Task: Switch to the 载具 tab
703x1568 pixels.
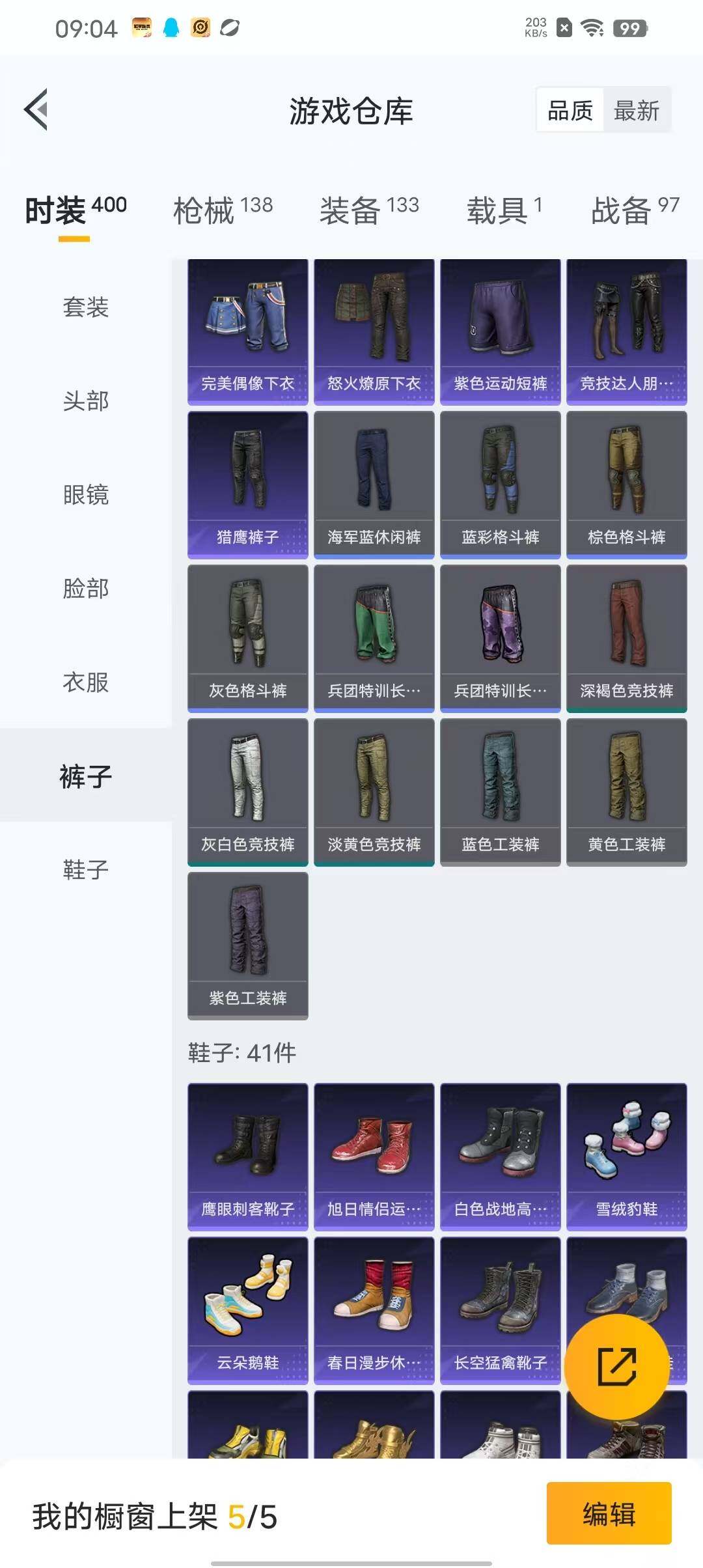Action: pos(504,210)
